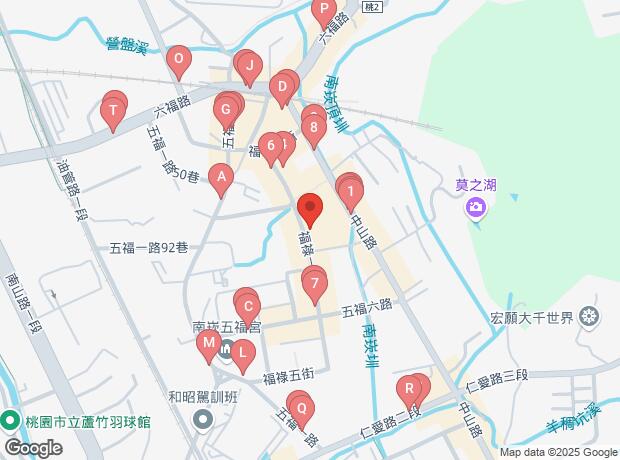Open marker L near 南崁五福宮
Image resolution: width=620 pixels, height=460 pixels.
[241, 352]
